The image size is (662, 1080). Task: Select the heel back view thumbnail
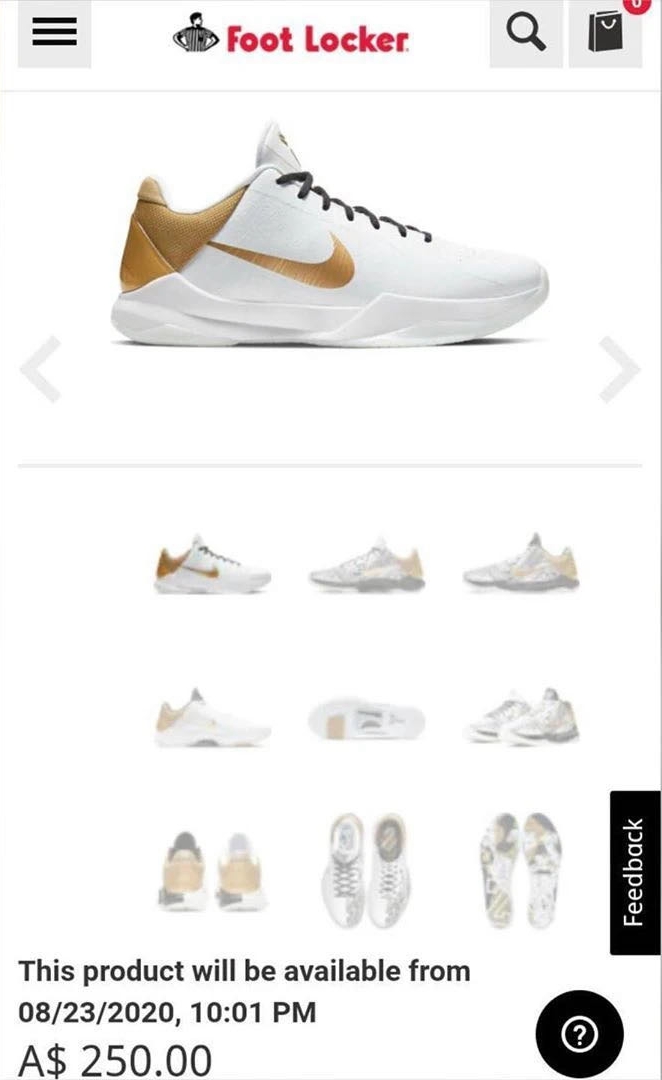(212, 872)
